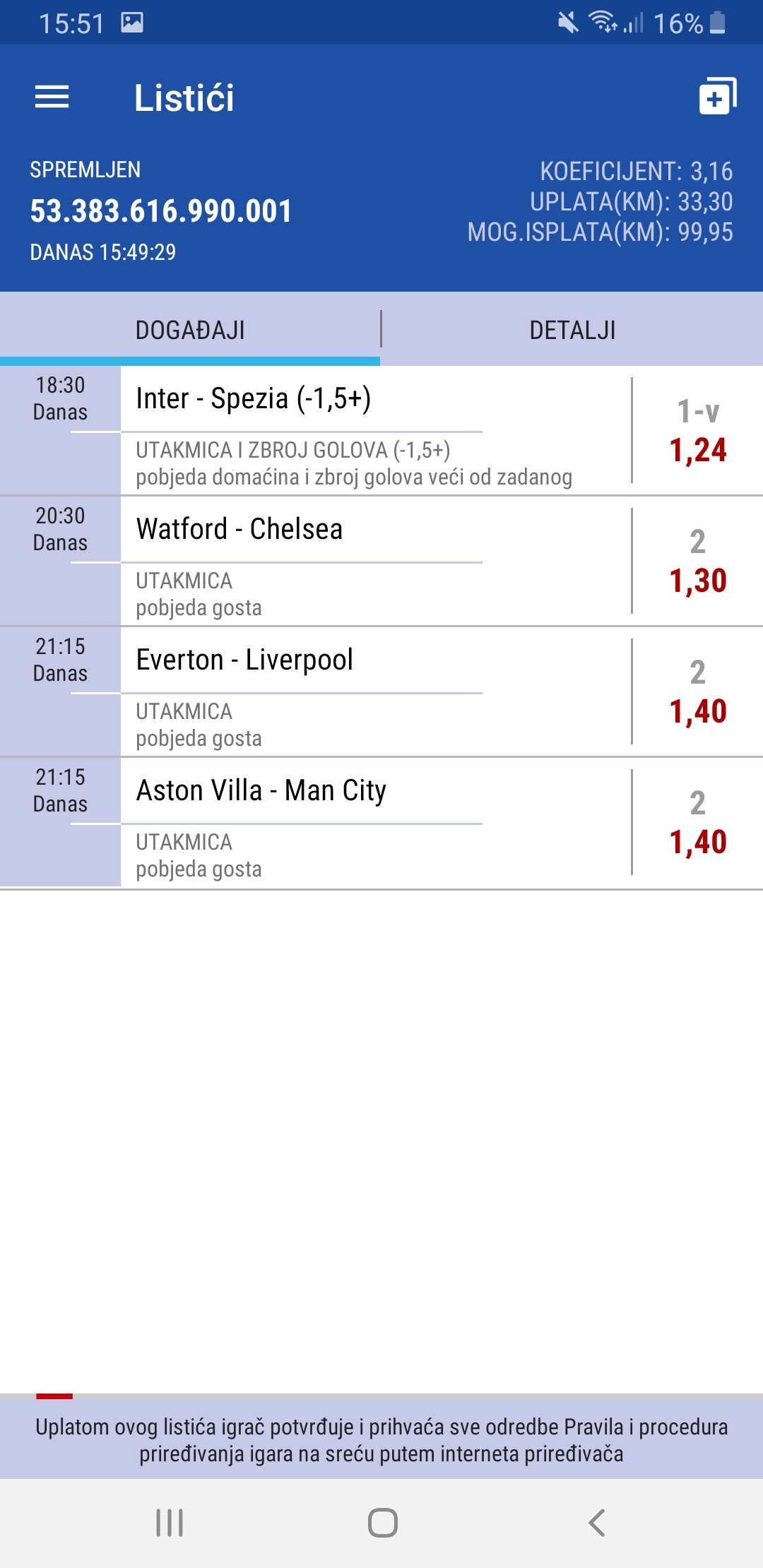Image resolution: width=763 pixels, height=1568 pixels.
Task: Tap the add new ticket icon
Action: (x=717, y=97)
